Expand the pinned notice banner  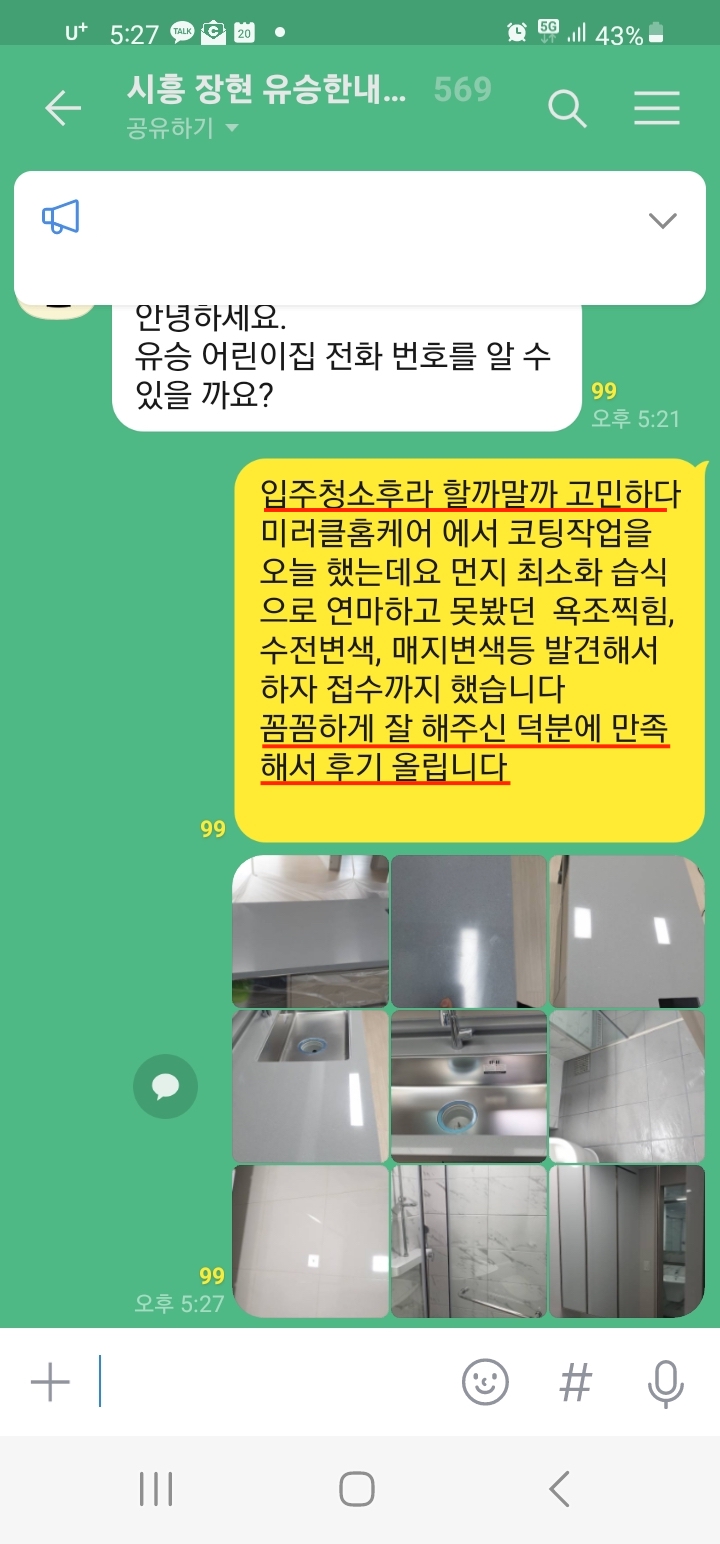(x=662, y=221)
